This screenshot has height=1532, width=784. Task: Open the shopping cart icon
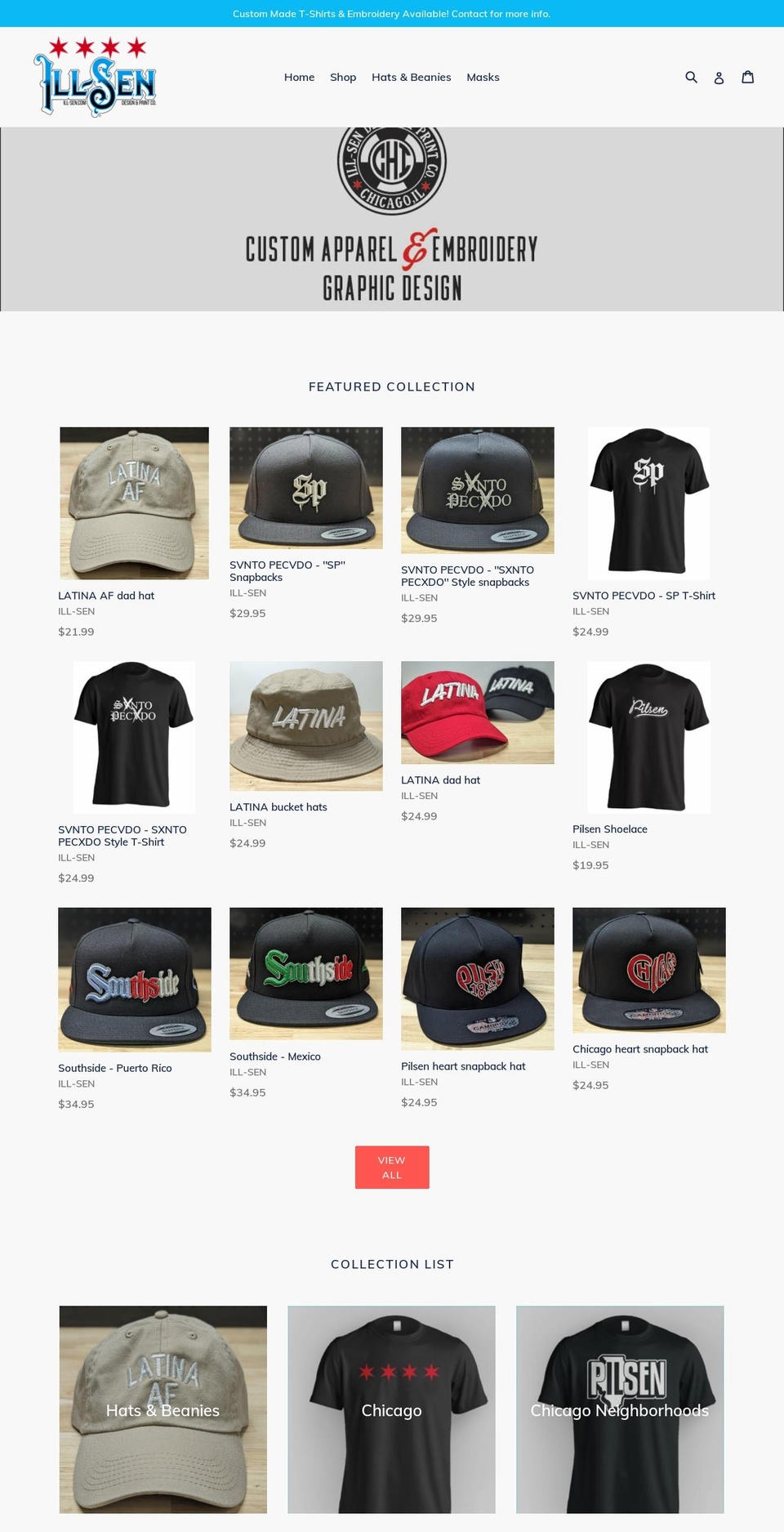point(748,77)
